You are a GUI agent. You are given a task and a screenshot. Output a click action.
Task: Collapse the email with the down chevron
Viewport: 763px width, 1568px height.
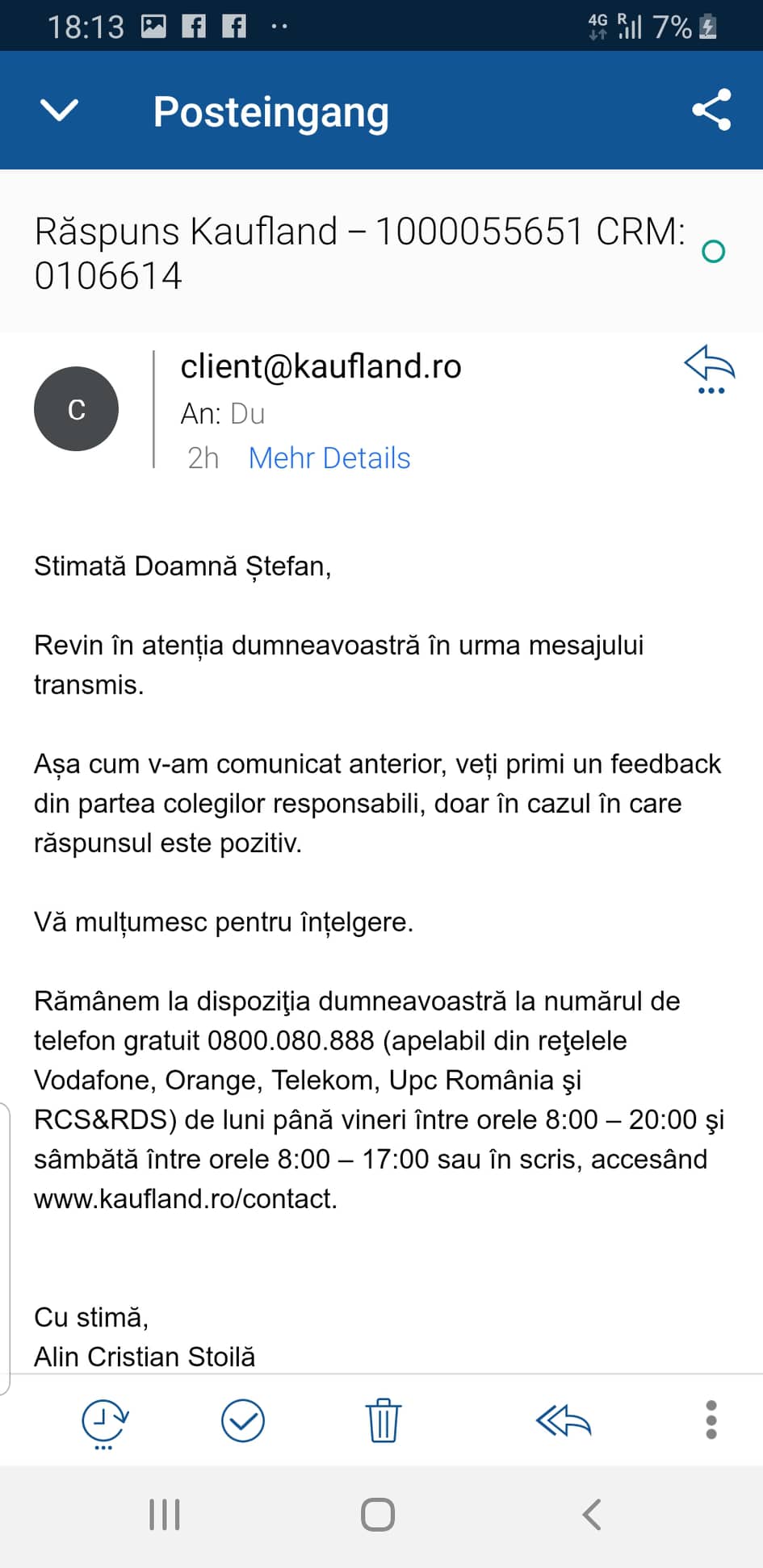point(60,111)
